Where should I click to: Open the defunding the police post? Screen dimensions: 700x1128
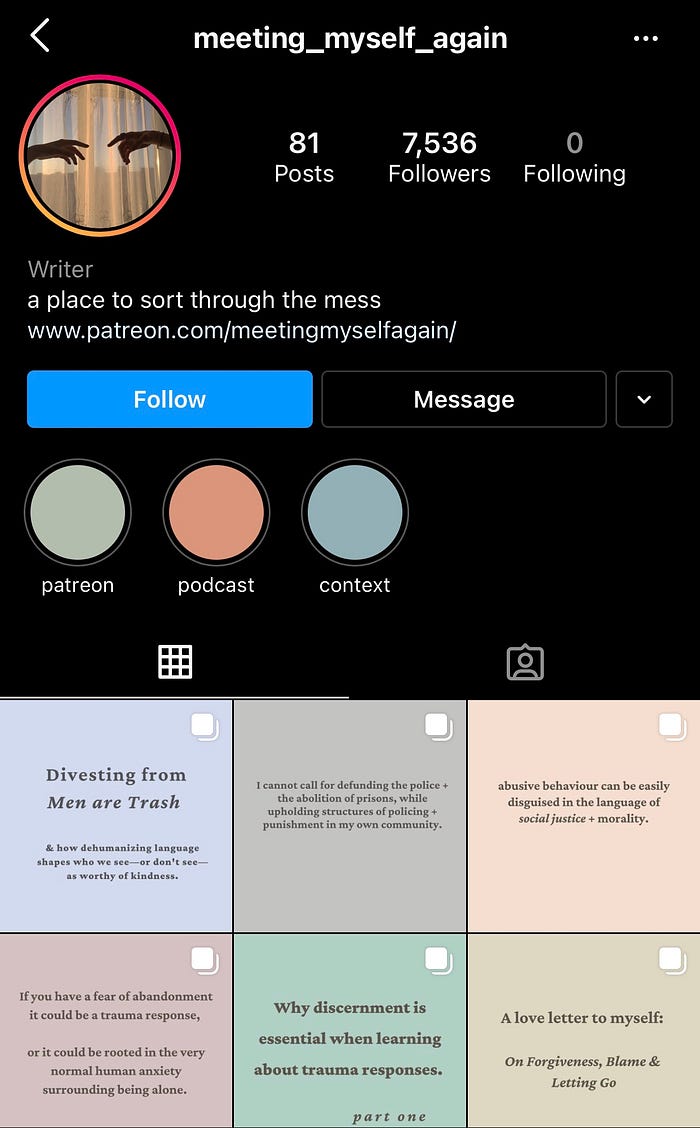pos(350,816)
